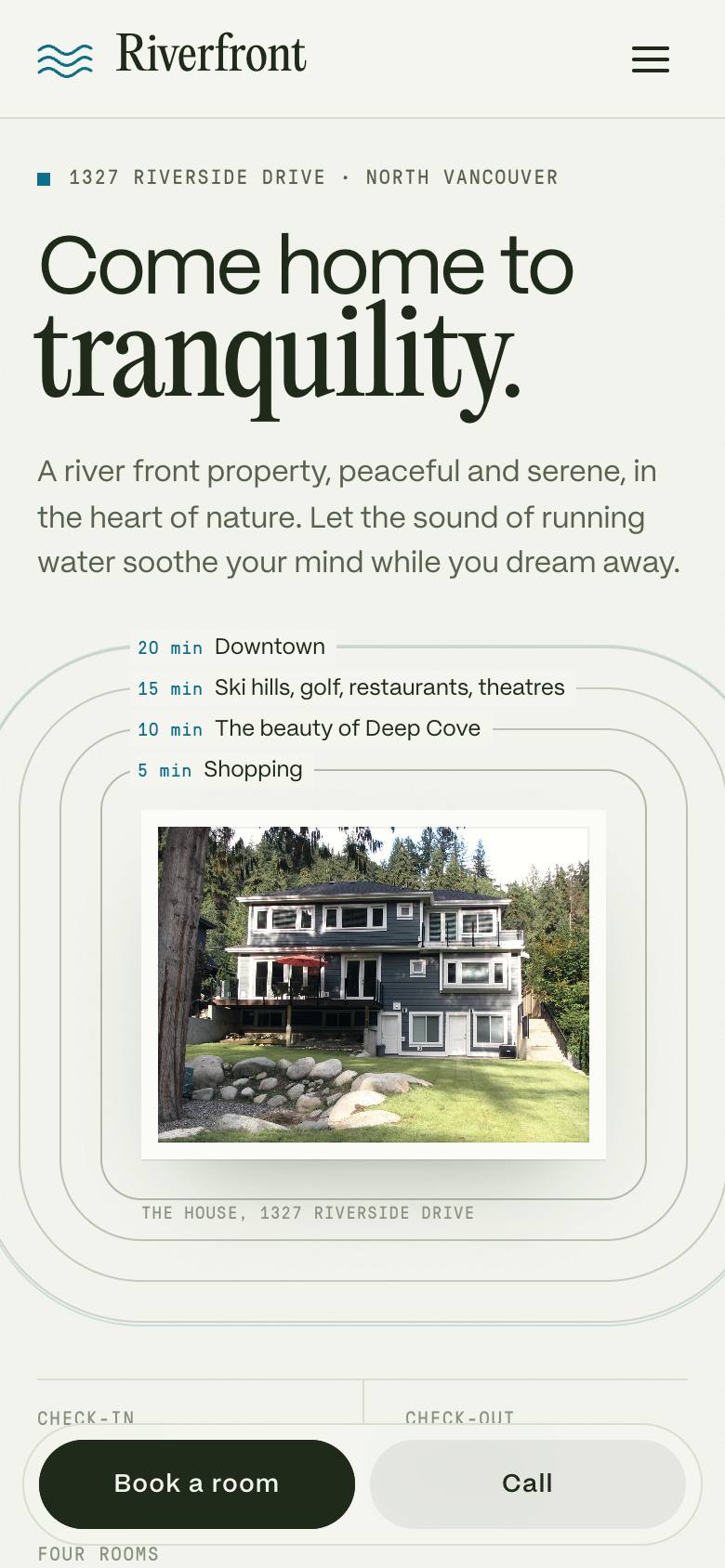Open the hamburger menu
Screen dimensions: 725x1568
pyautogui.click(x=651, y=59)
